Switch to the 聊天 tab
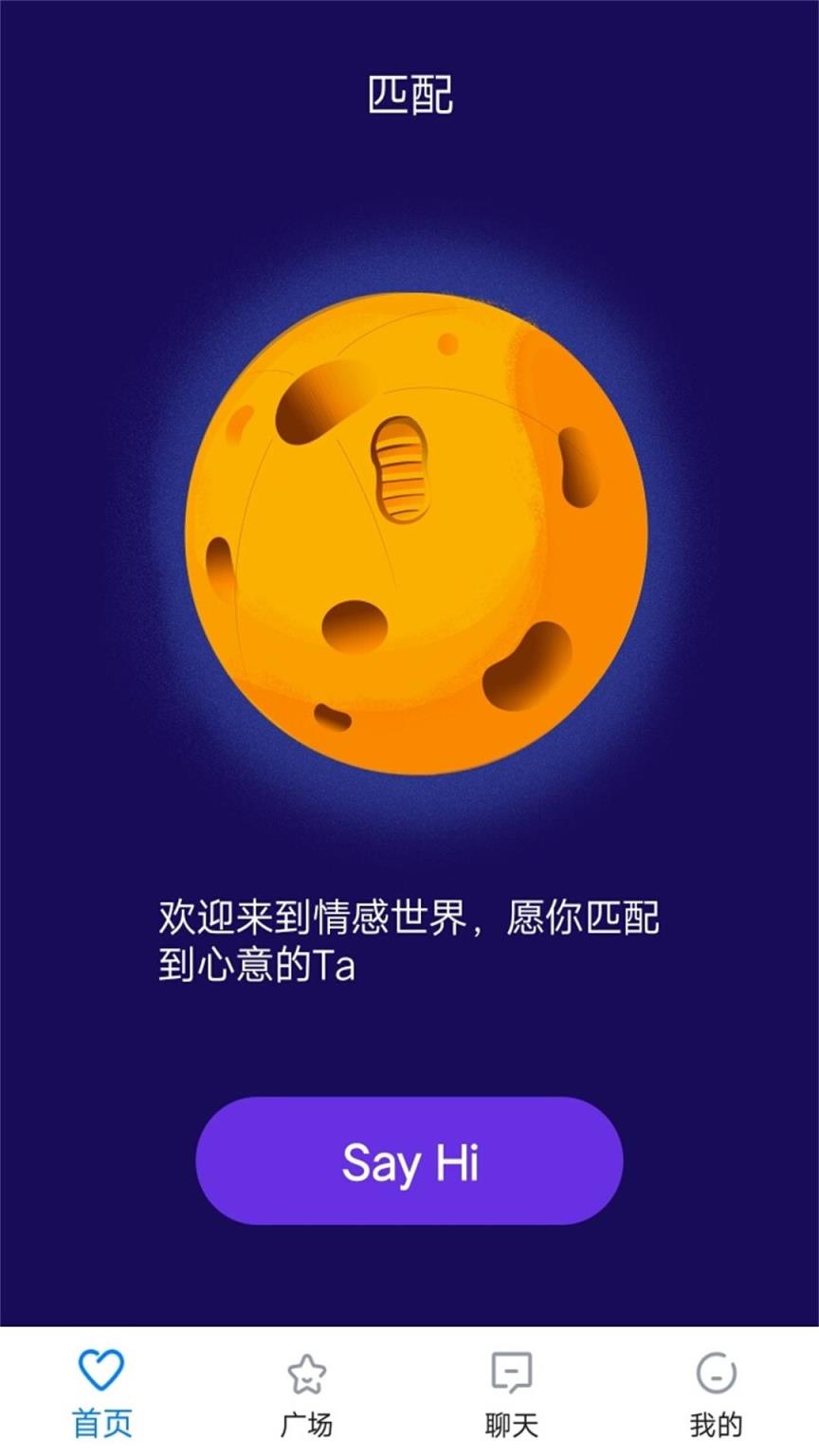The width and height of the screenshot is (819, 1456). click(512, 1393)
